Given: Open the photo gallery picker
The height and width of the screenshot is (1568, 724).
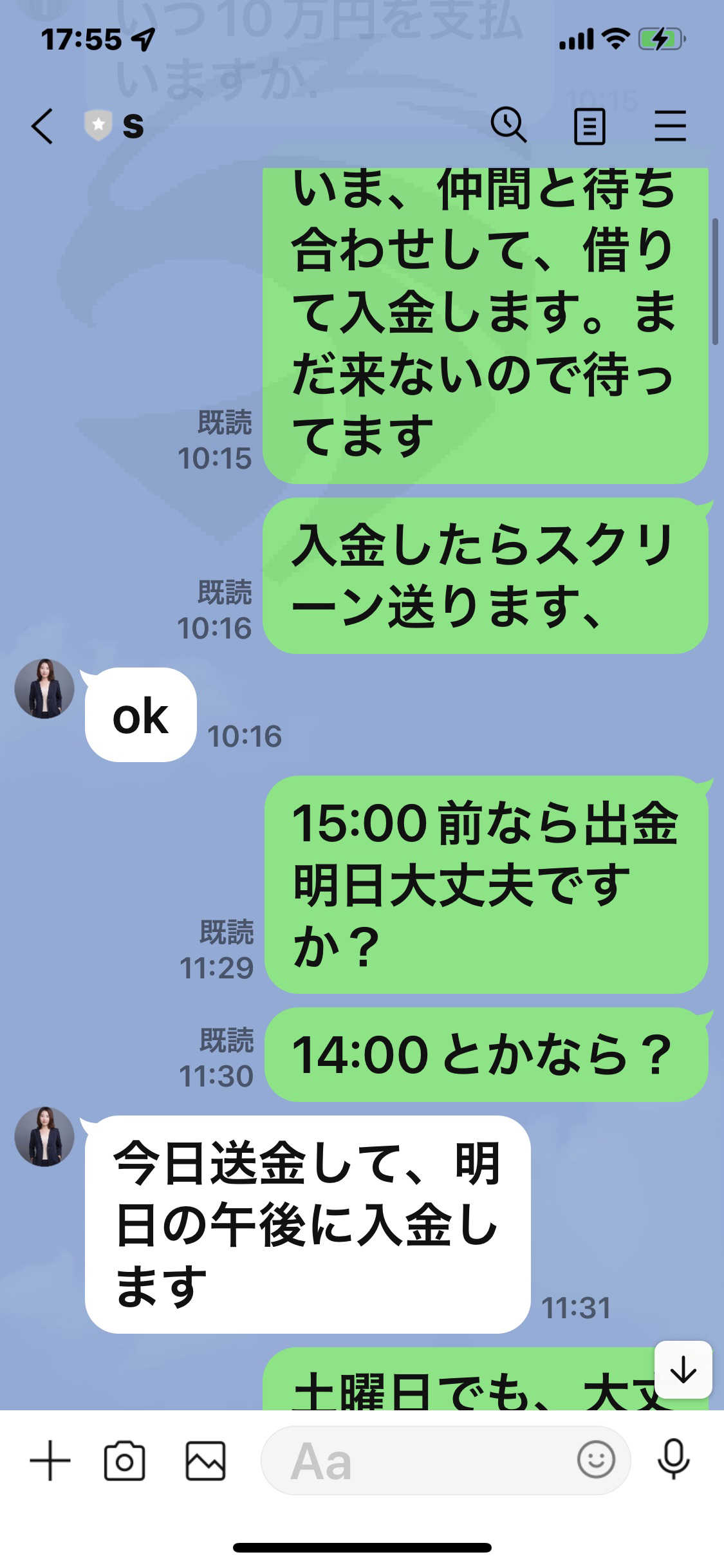Looking at the screenshot, I should coord(206,1461).
